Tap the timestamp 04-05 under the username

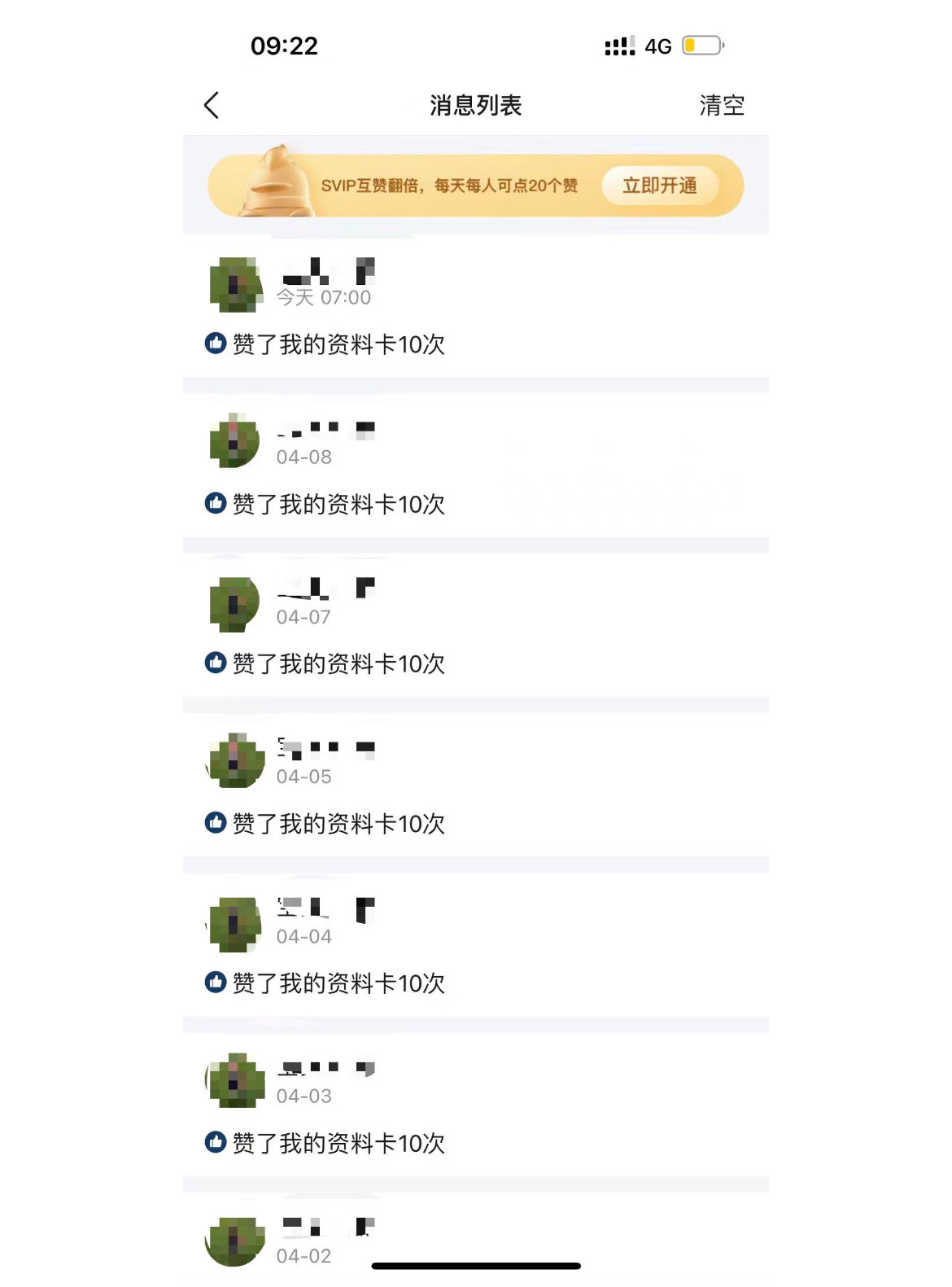tap(305, 776)
